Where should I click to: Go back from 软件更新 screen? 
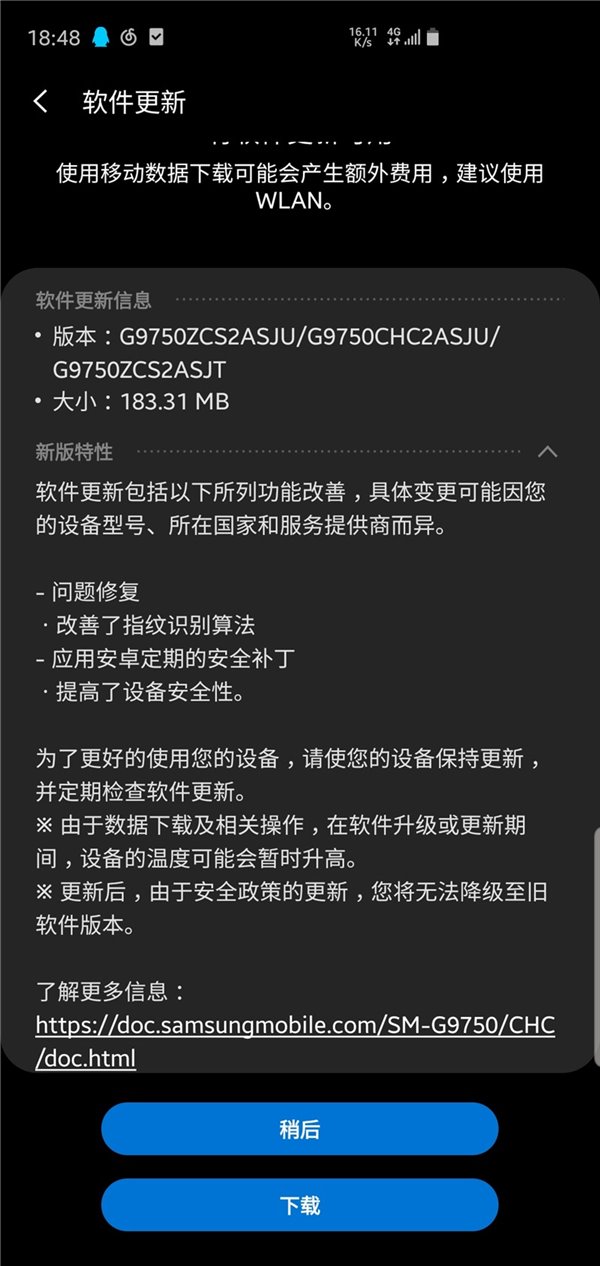click(x=41, y=102)
